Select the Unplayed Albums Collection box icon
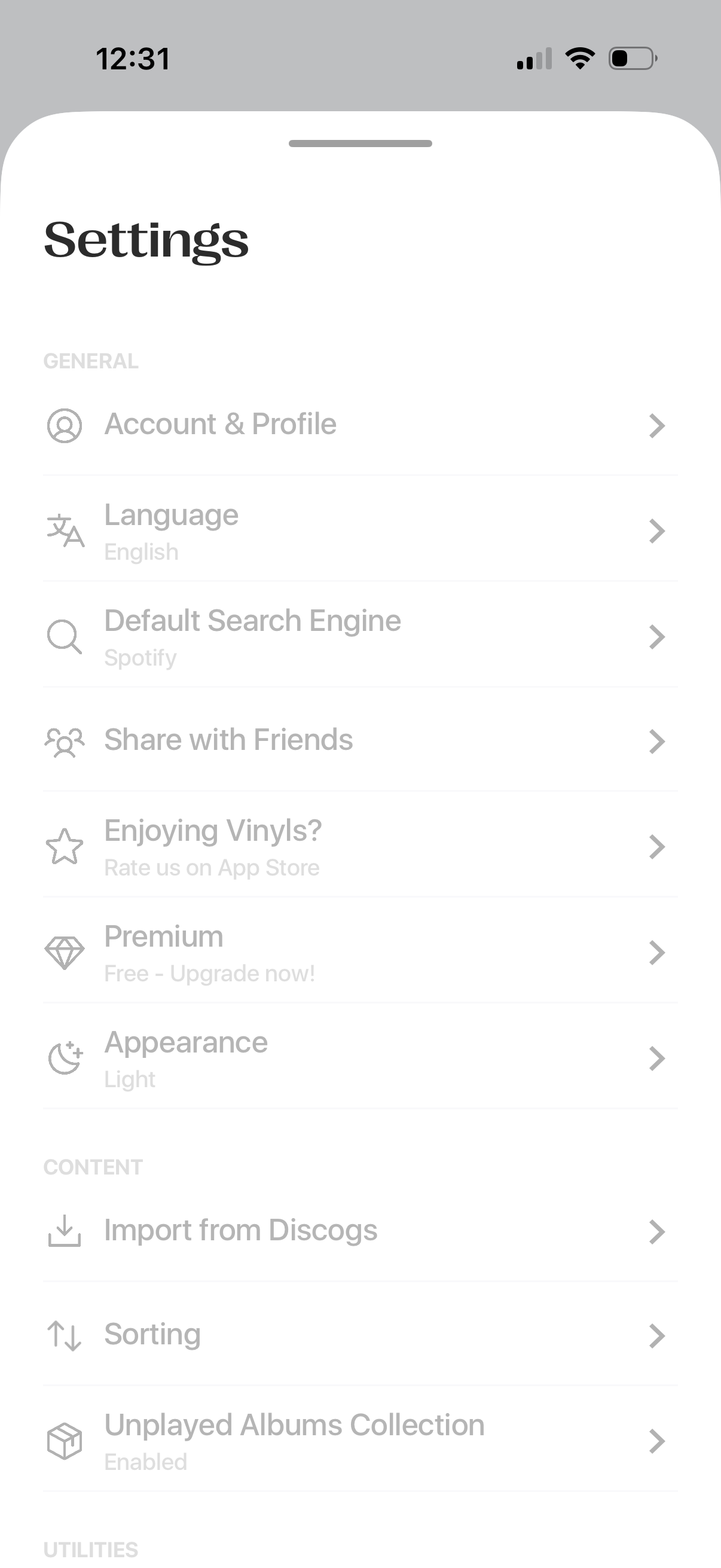Viewport: 721px width, 1568px height. pyautogui.click(x=63, y=1441)
